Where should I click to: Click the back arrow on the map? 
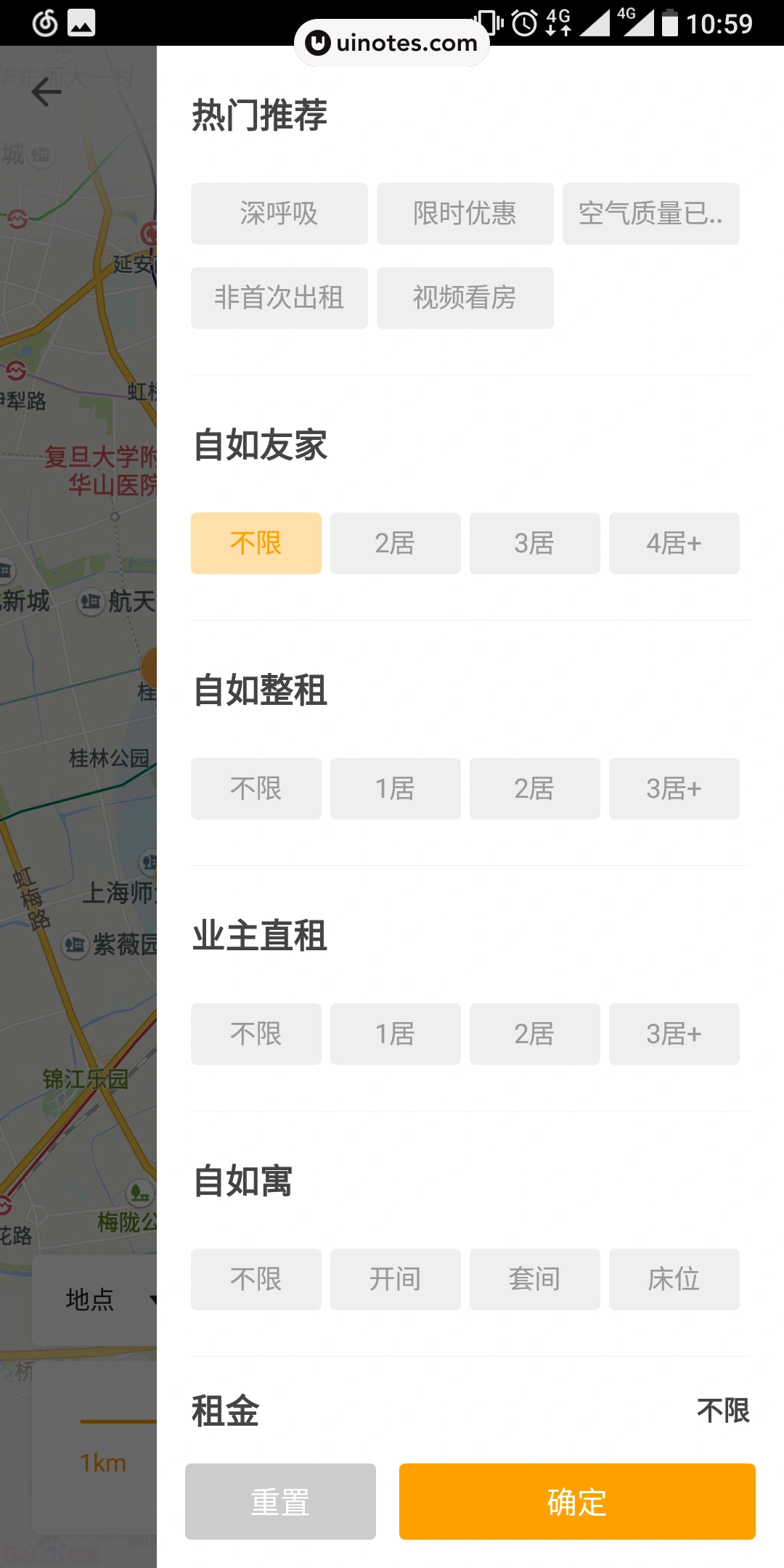pyautogui.click(x=45, y=92)
